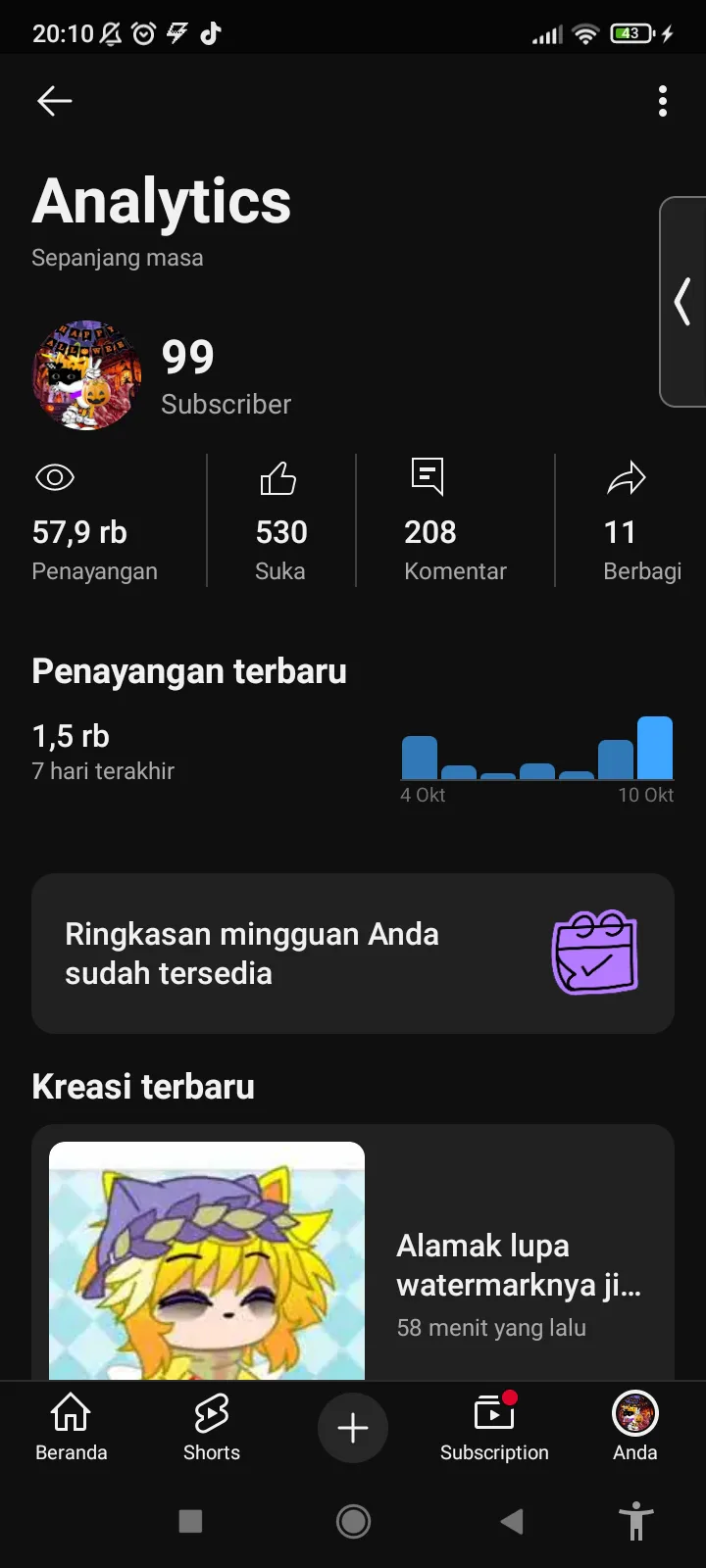The width and height of the screenshot is (706, 1568).
Task: Switch to the Beranda tab
Action: pos(71,1427)
